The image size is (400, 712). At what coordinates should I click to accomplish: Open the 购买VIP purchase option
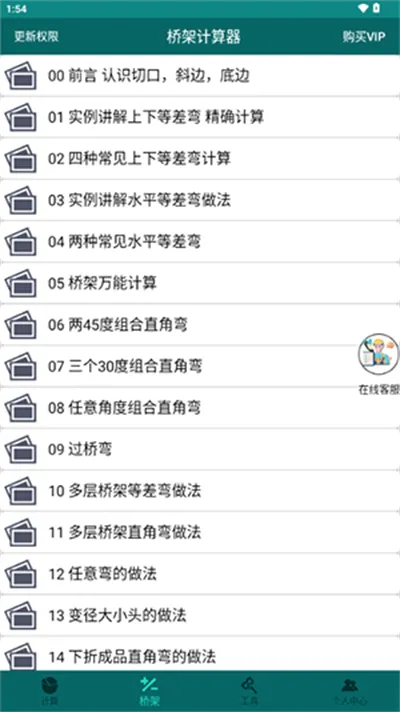(364, 37)
